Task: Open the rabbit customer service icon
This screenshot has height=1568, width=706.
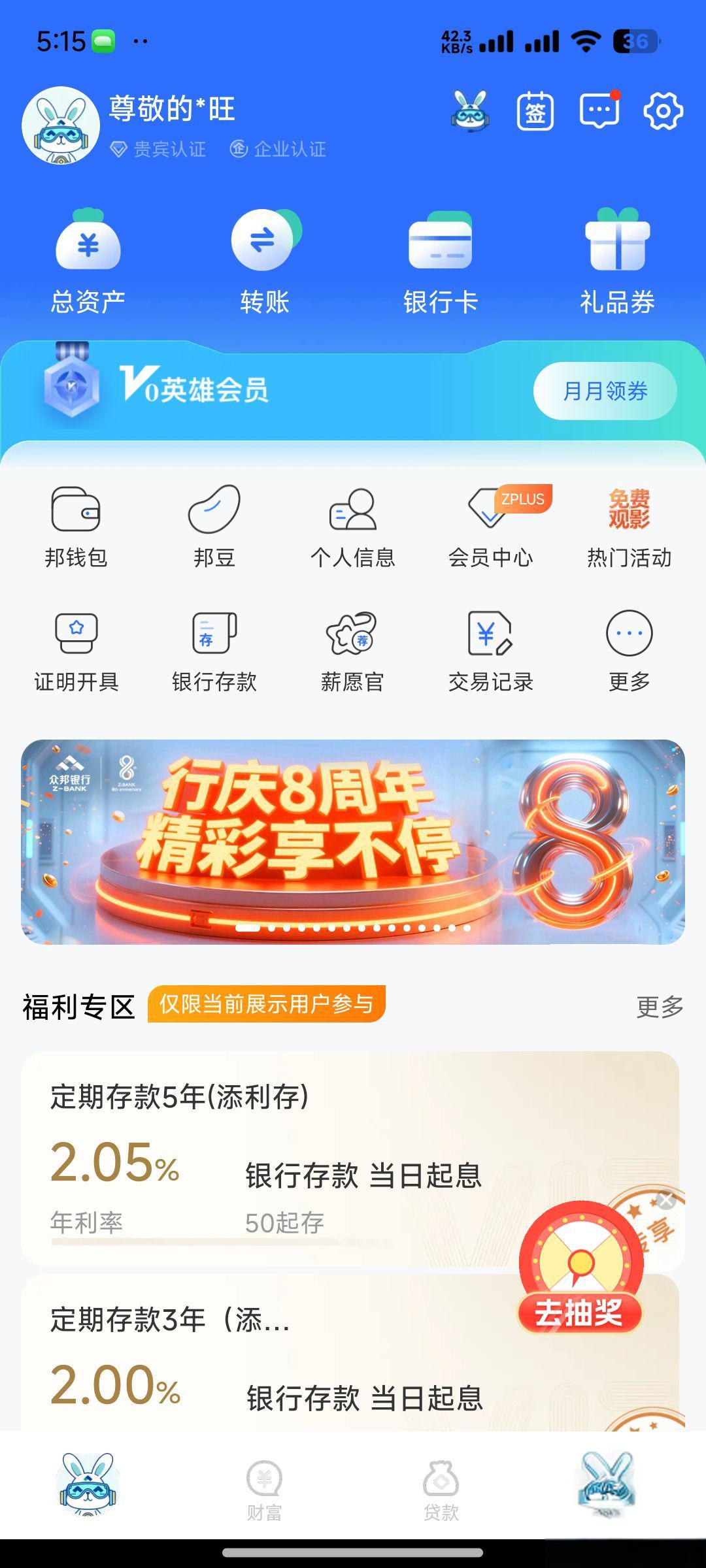Action: click(x=470, y=111)
